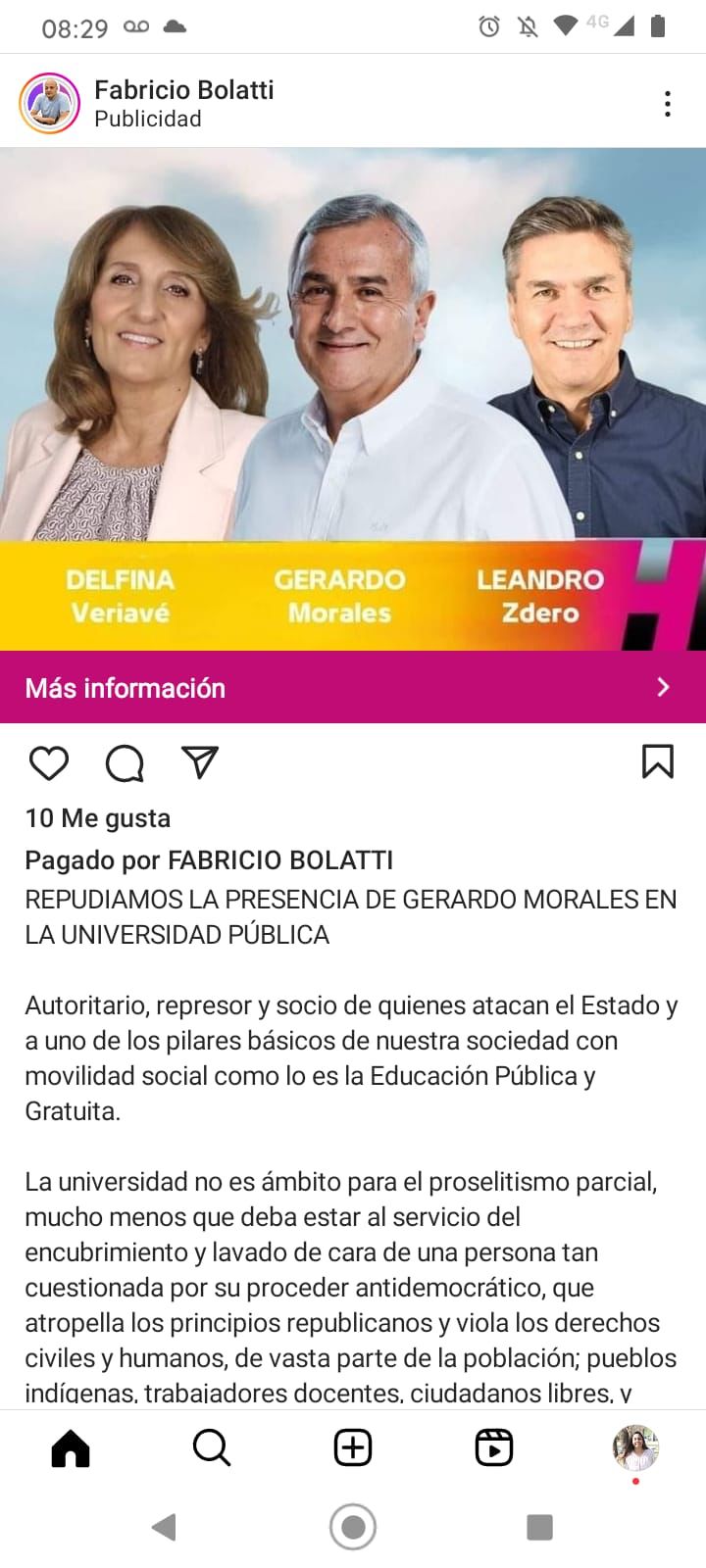Open my profile tab avatar
This screenshot has width=706, height=1568.
[x=635, y=1447]
